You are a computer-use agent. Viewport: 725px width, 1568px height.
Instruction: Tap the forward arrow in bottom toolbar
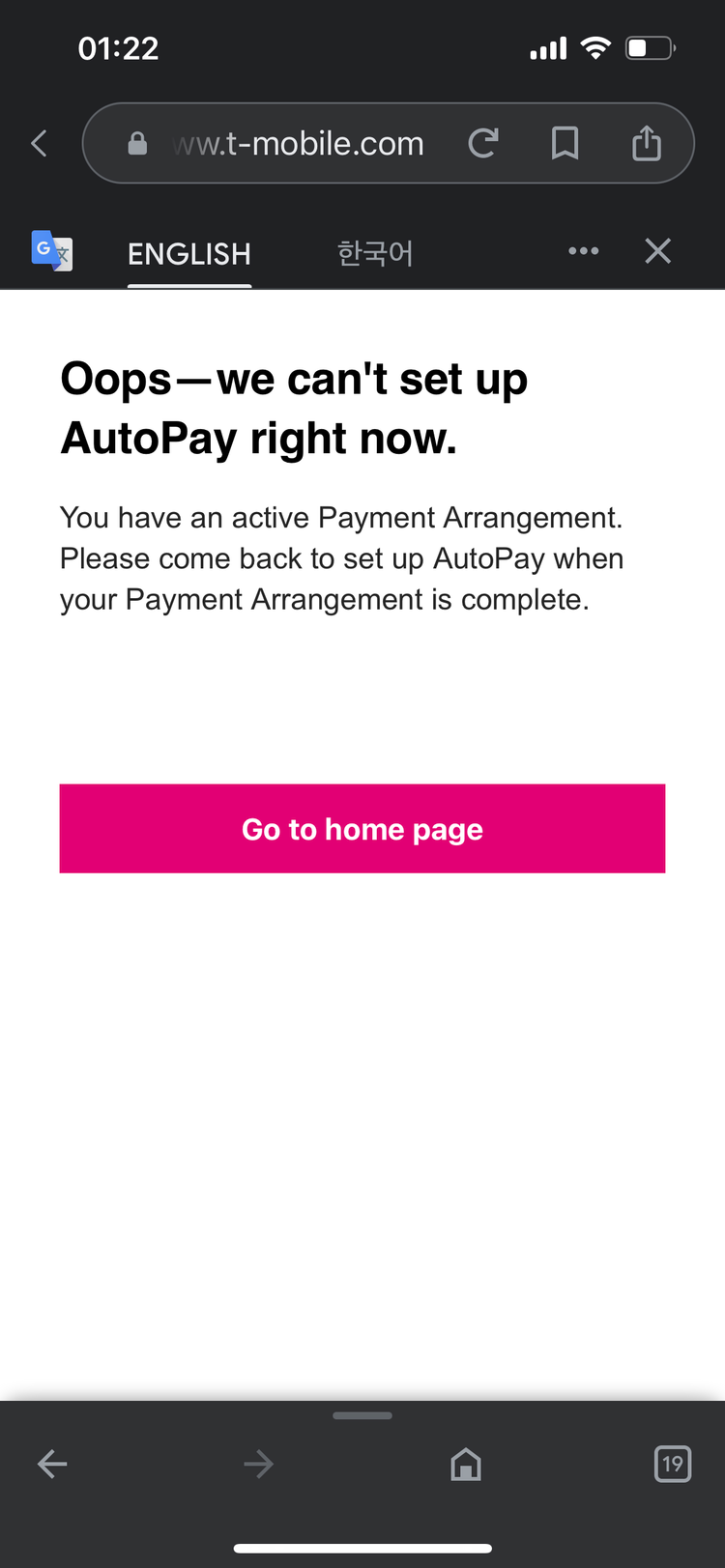point(258,1464)
